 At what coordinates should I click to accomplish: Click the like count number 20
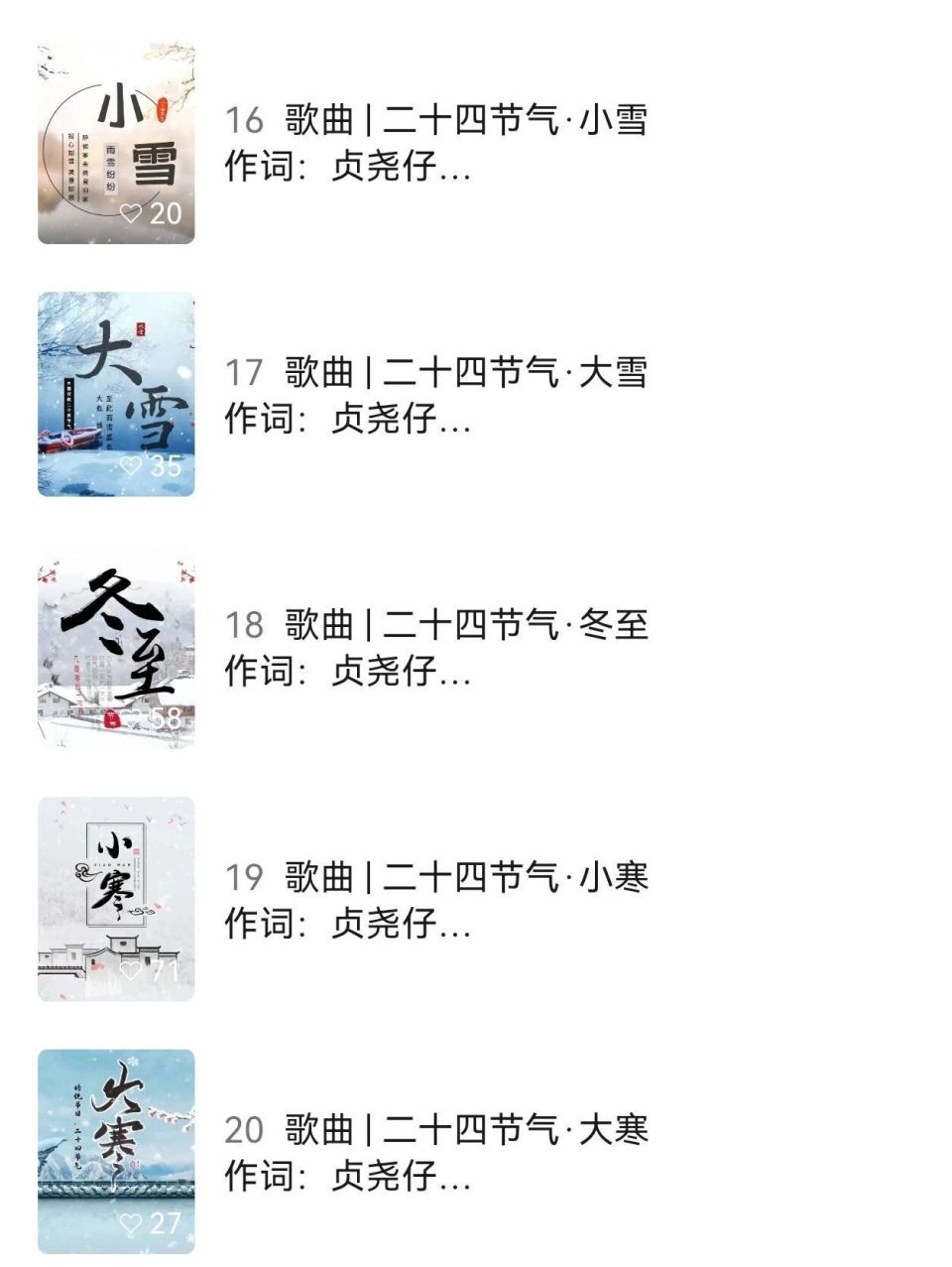click(165, 213)
